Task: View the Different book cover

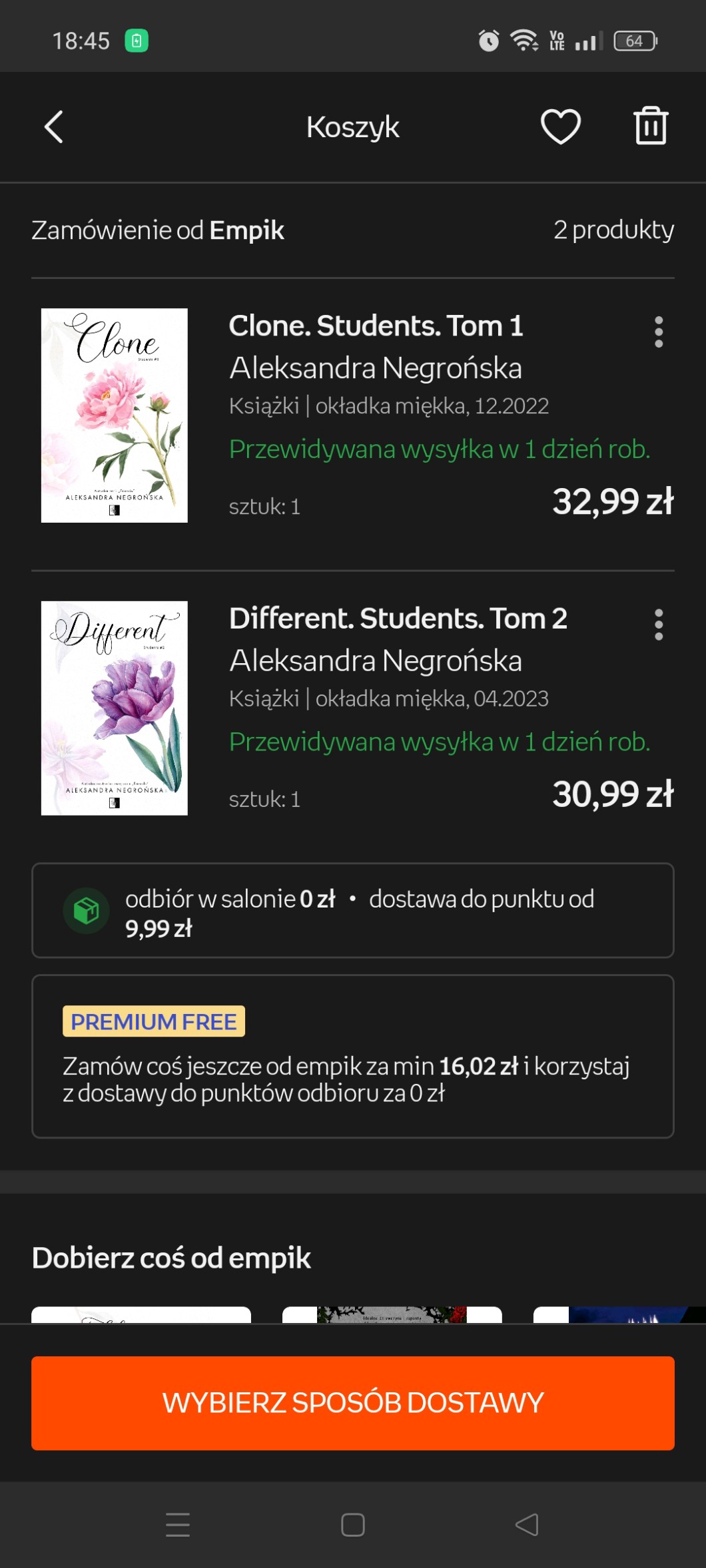Action: pos(115,708)
